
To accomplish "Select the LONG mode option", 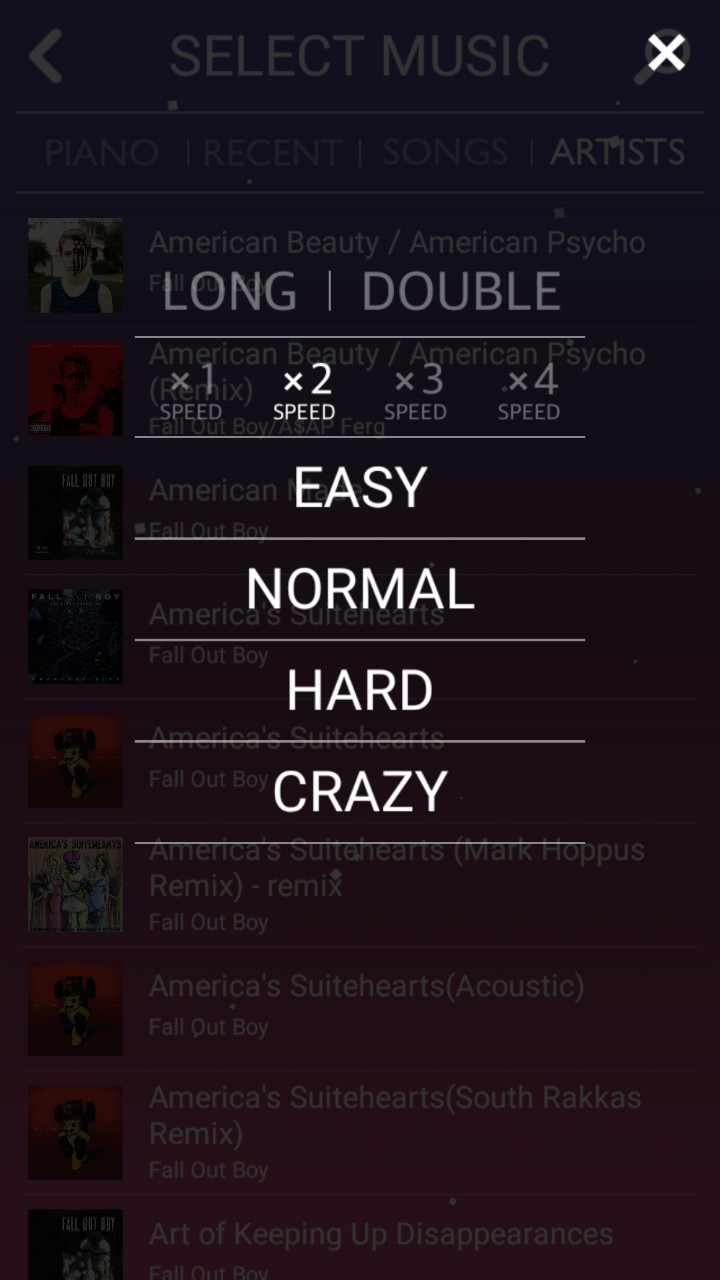I will 229,292.
